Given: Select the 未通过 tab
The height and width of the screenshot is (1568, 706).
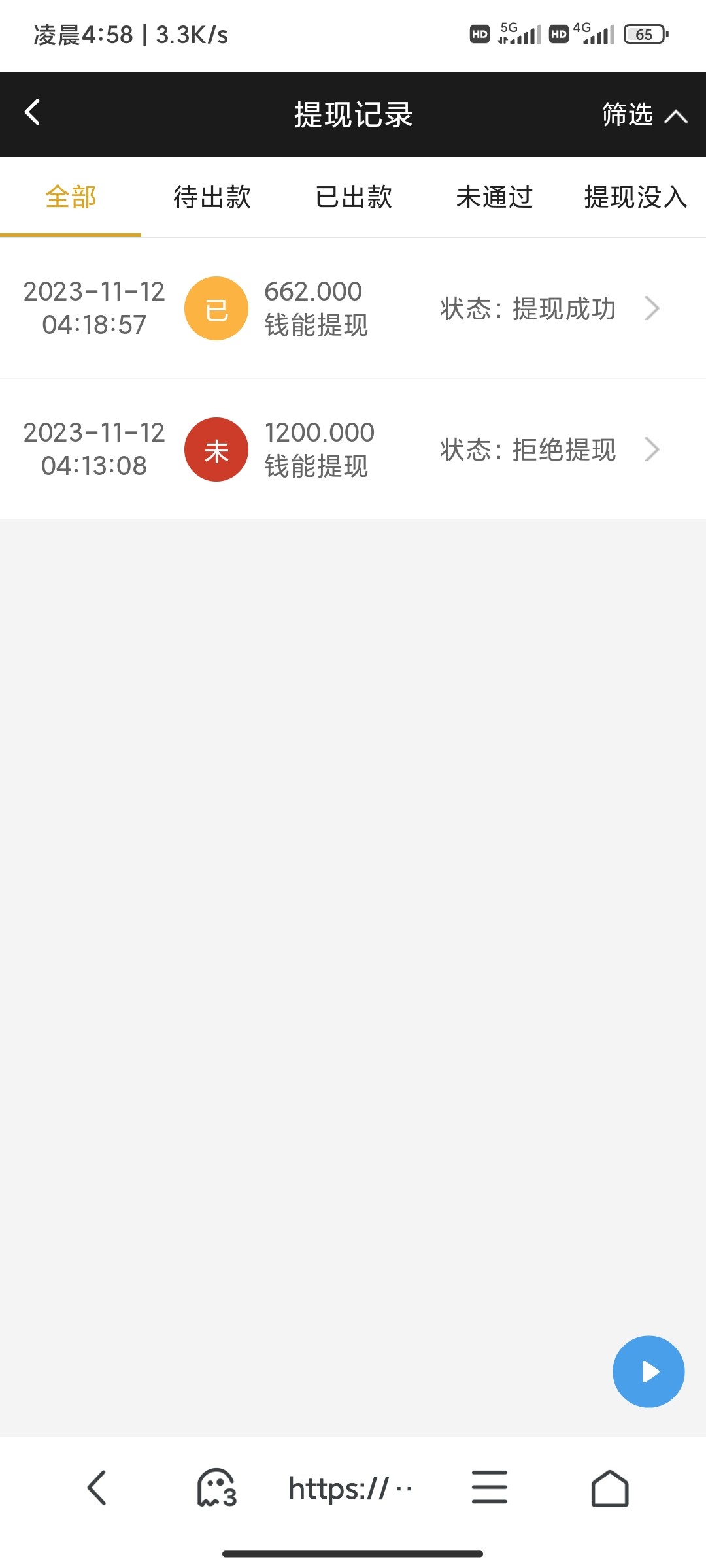Looking at the screenshot, I should (494, 197).
